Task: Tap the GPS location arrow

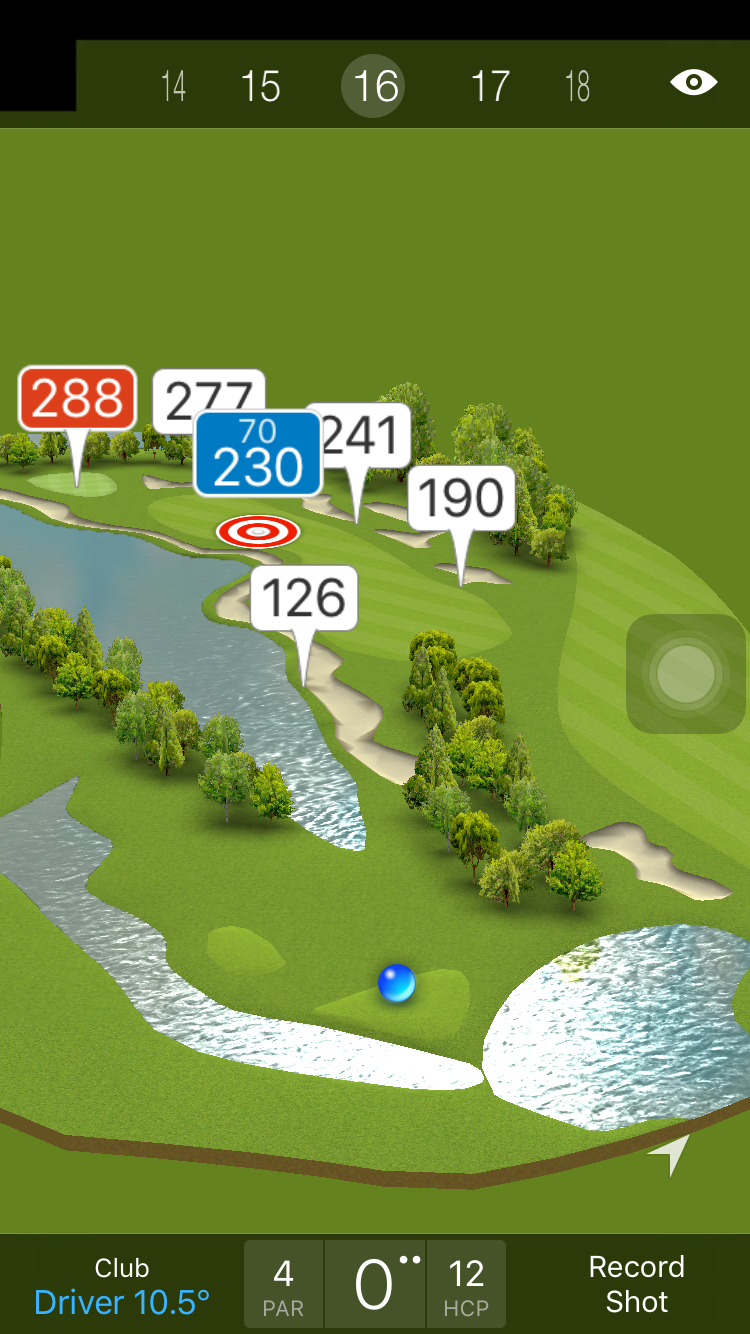Action: click(669, 1154)
